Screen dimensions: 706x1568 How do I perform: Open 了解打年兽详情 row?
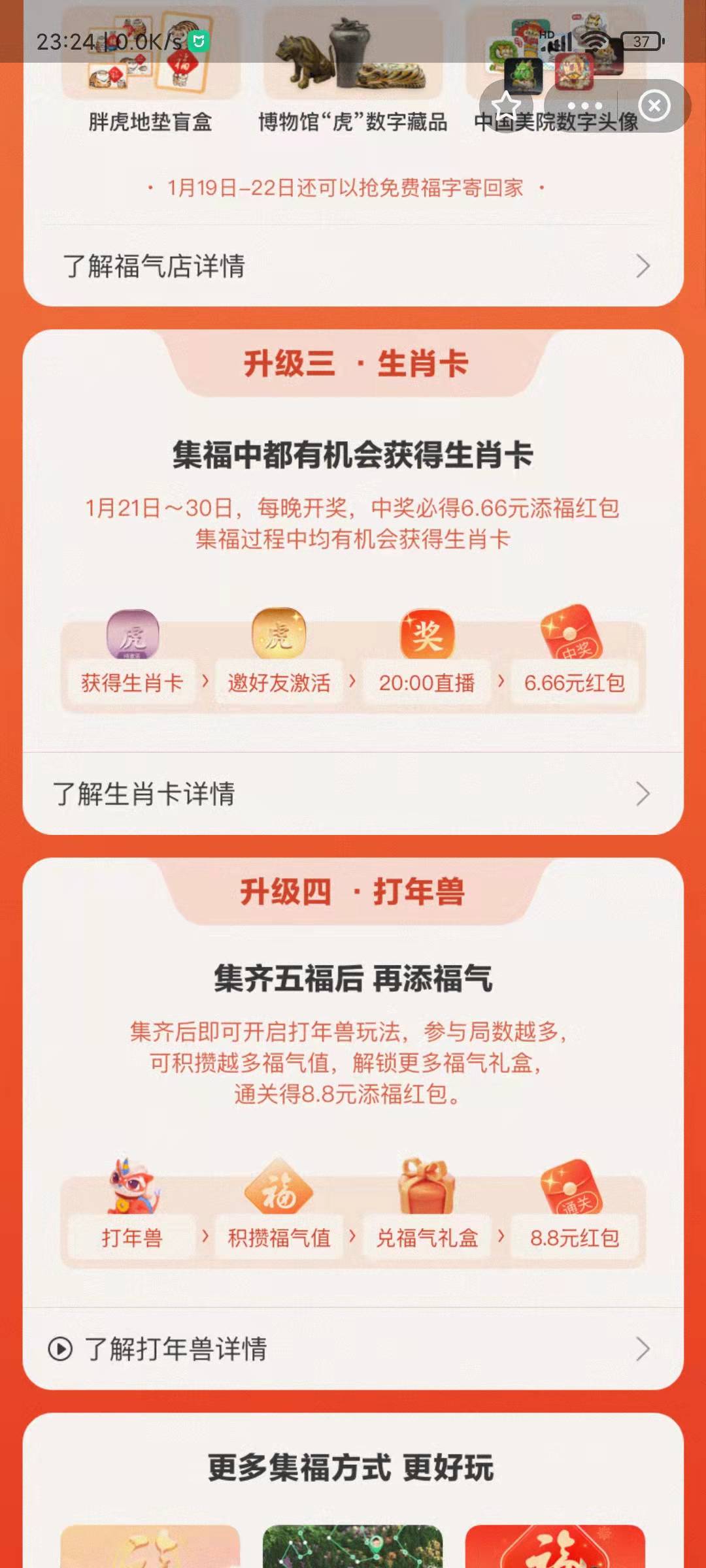353,1348
